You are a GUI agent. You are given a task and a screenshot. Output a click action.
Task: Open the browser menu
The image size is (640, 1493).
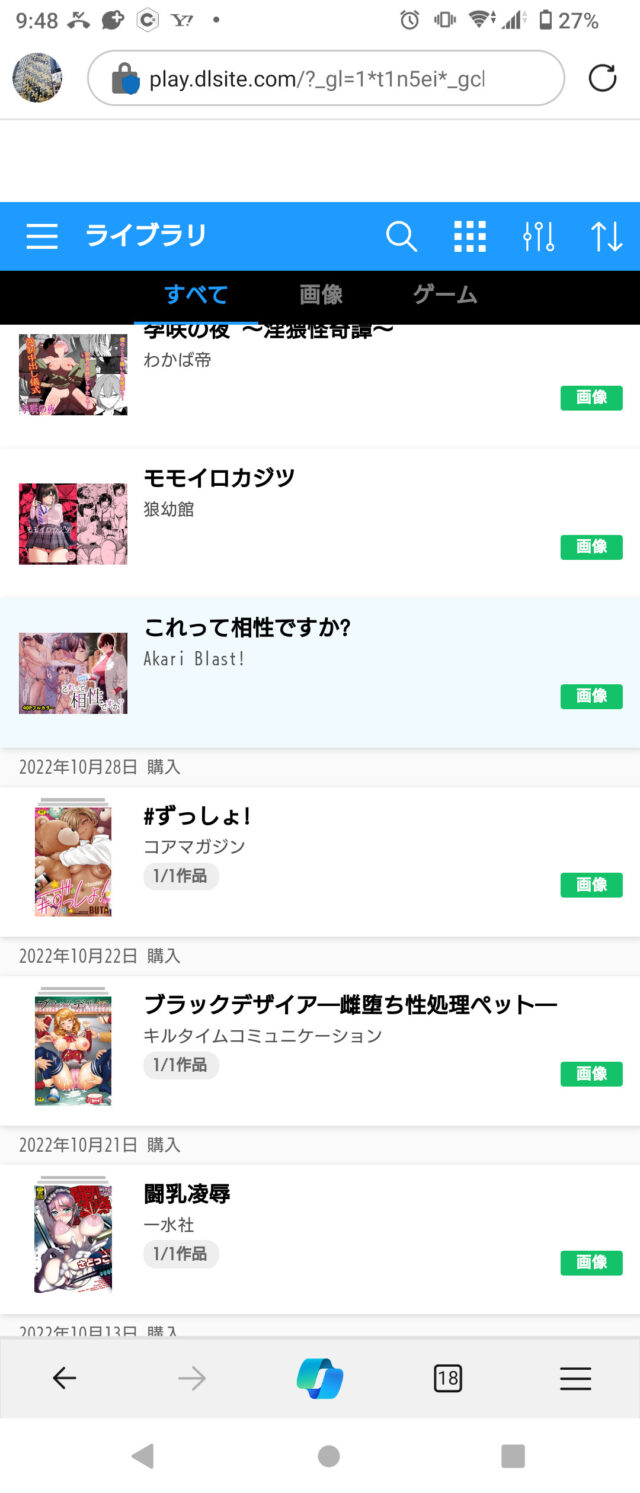(x=575, y=1379)
